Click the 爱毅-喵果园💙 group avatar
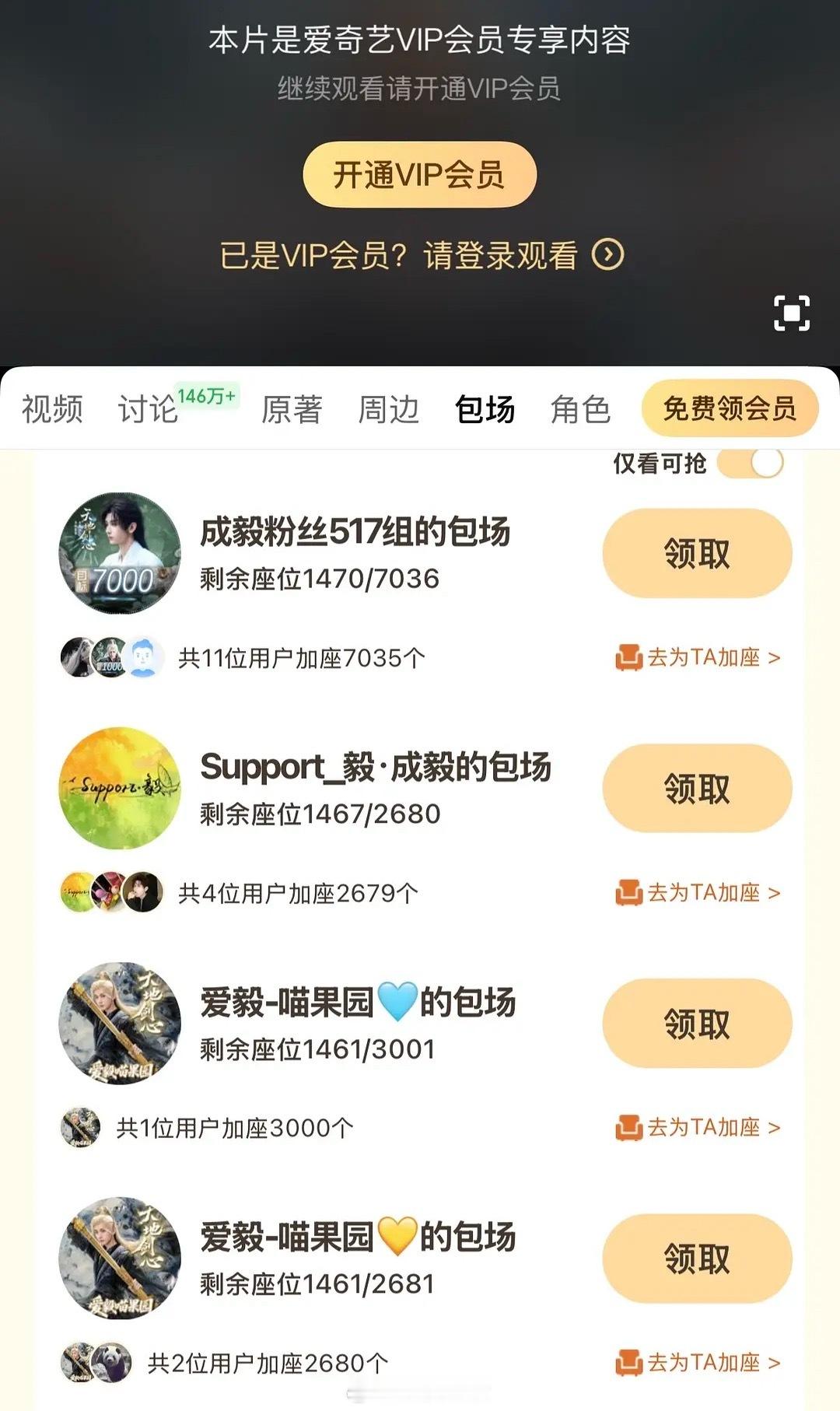This screenshot has height=1411, width=840. point(121,1024)
